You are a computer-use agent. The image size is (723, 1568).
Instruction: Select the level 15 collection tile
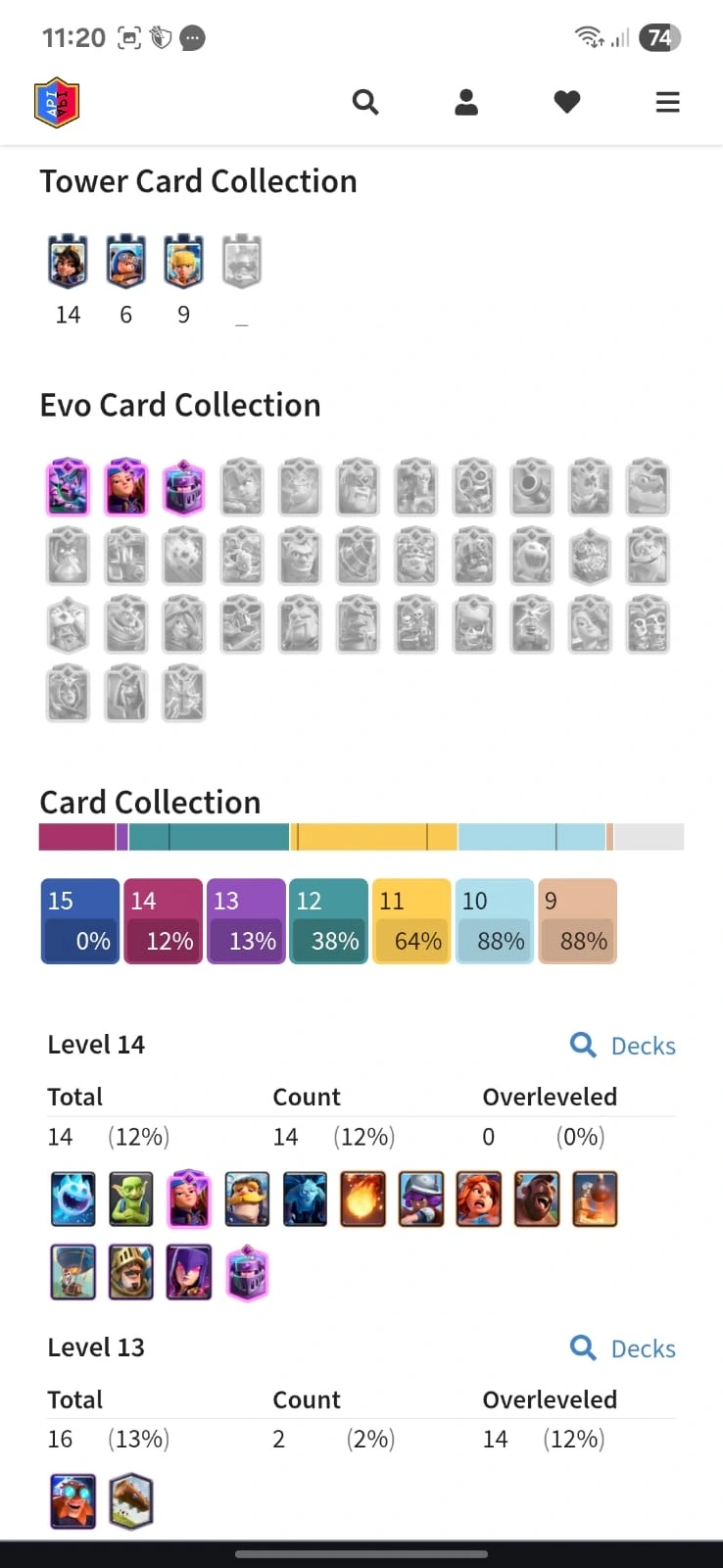[79, 921]
